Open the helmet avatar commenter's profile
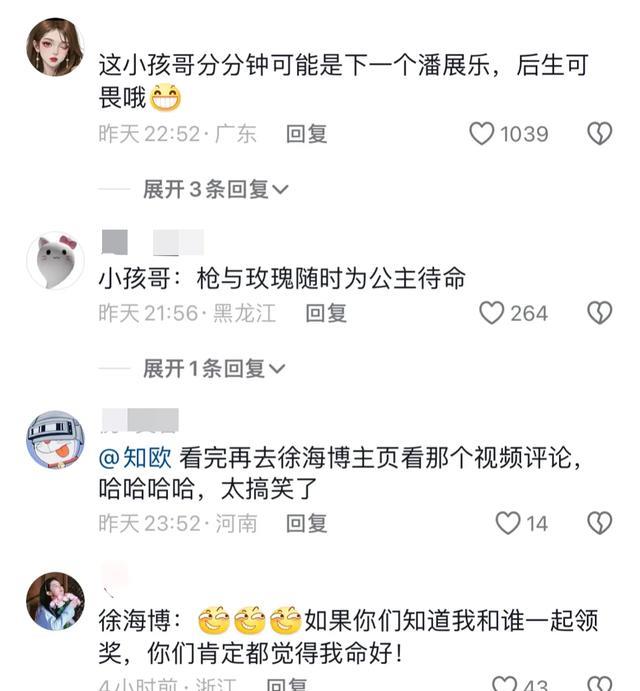Image resolution: width=640 pixels, height=691 pixels. [55, 440]
